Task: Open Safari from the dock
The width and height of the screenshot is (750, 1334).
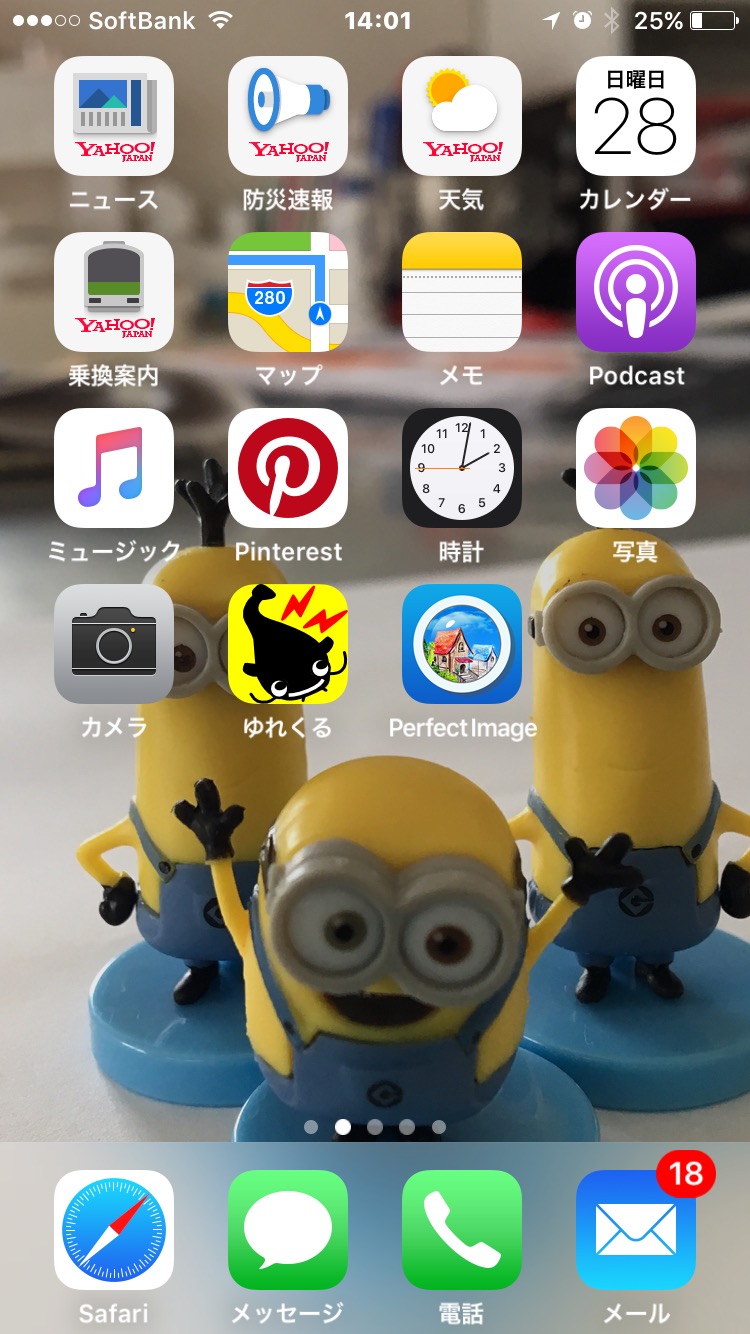Action: pyautogui.click(x=114, y=1230)
